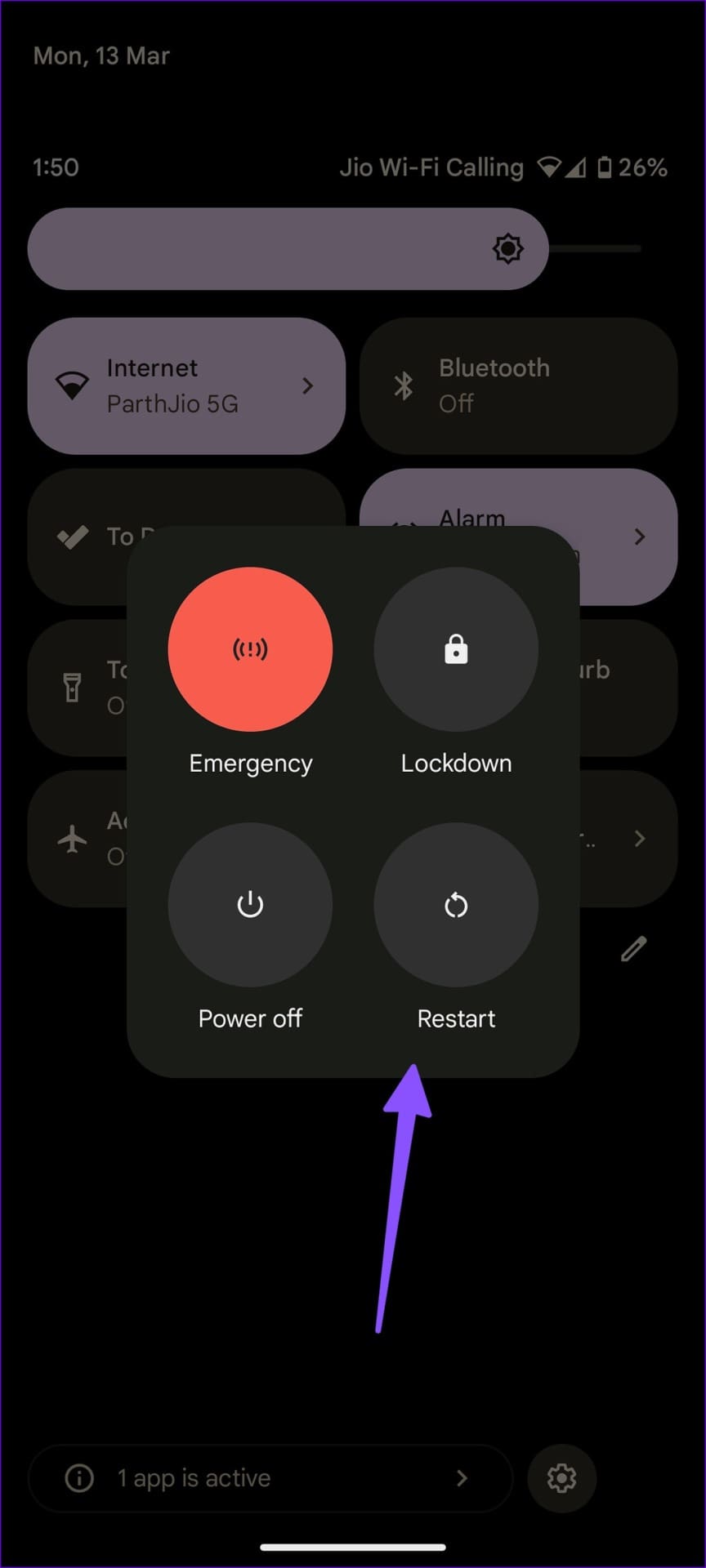The width and height of the screenshot is (706, 1568).
Task: Select Power off
Action: (250, 904)
